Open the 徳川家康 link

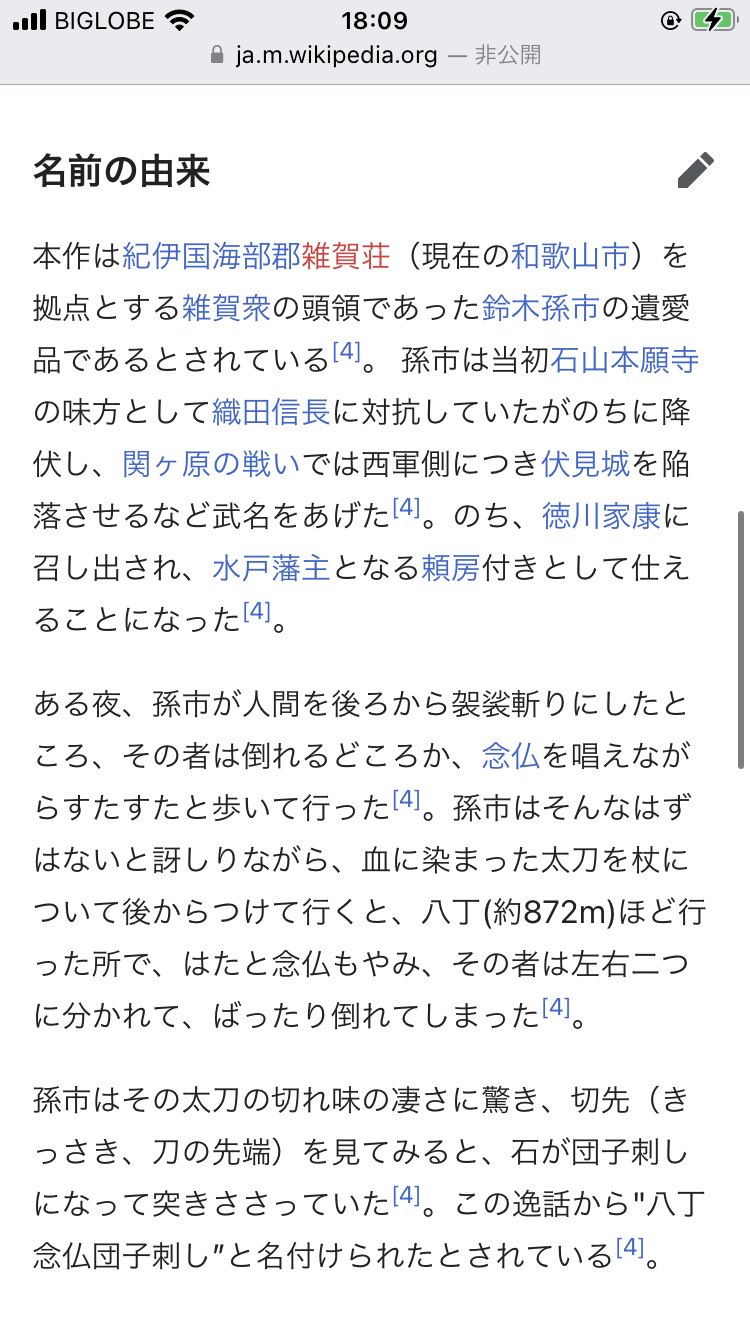click(x=600, y=516)
